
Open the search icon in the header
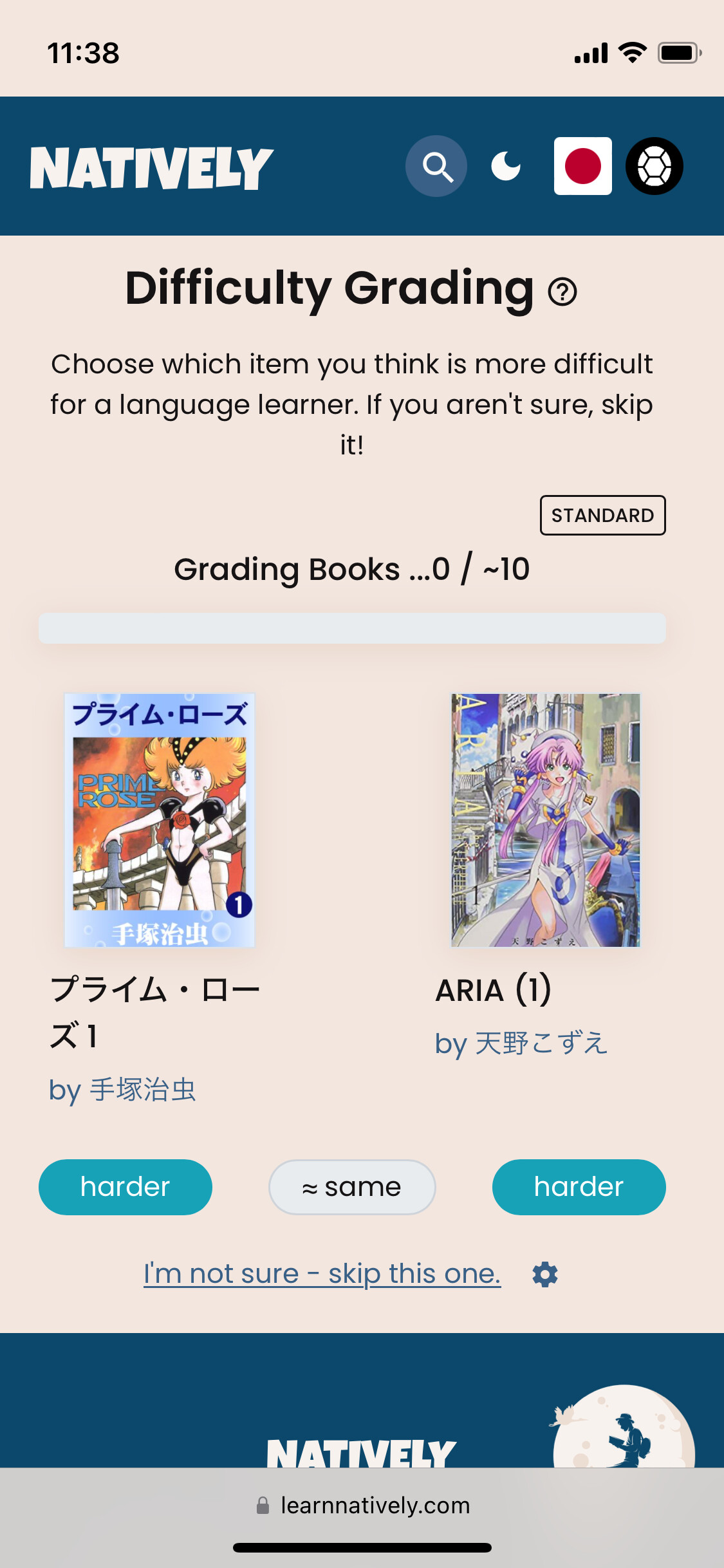436,166
